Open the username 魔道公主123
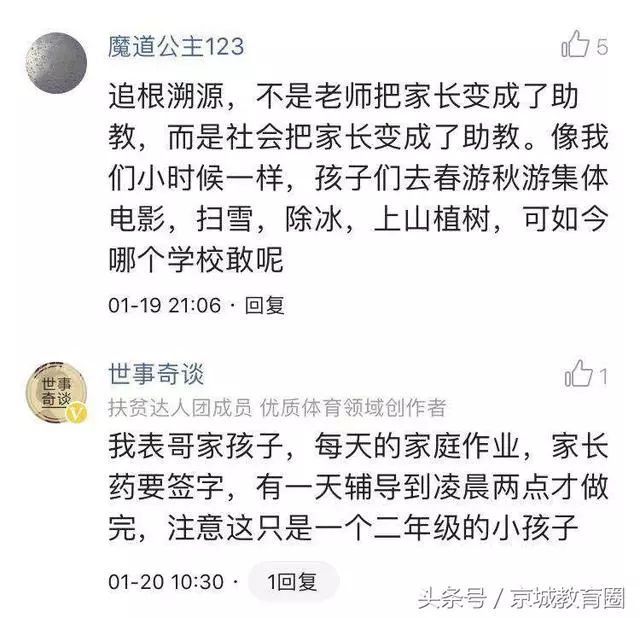Image resolution: width=640 pixels, height=618 pixels. point(176,46)
